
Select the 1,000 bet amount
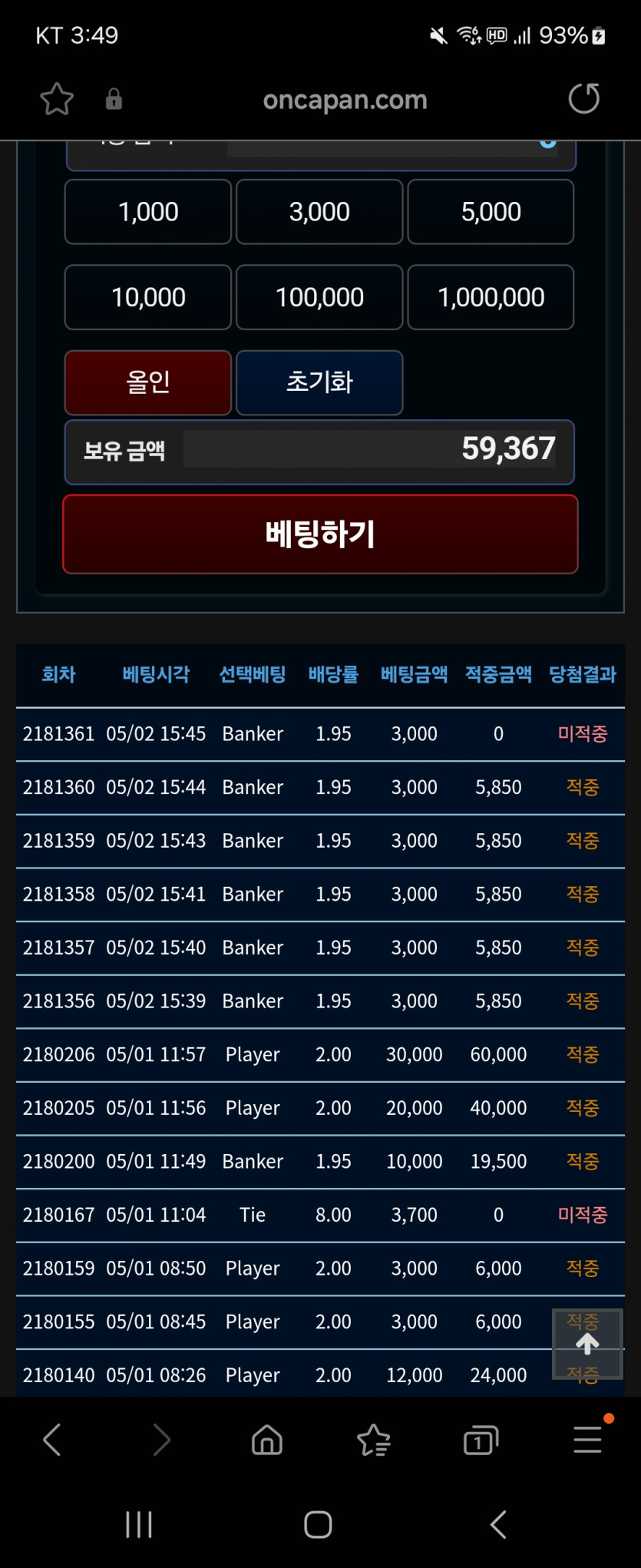point(148,212)
